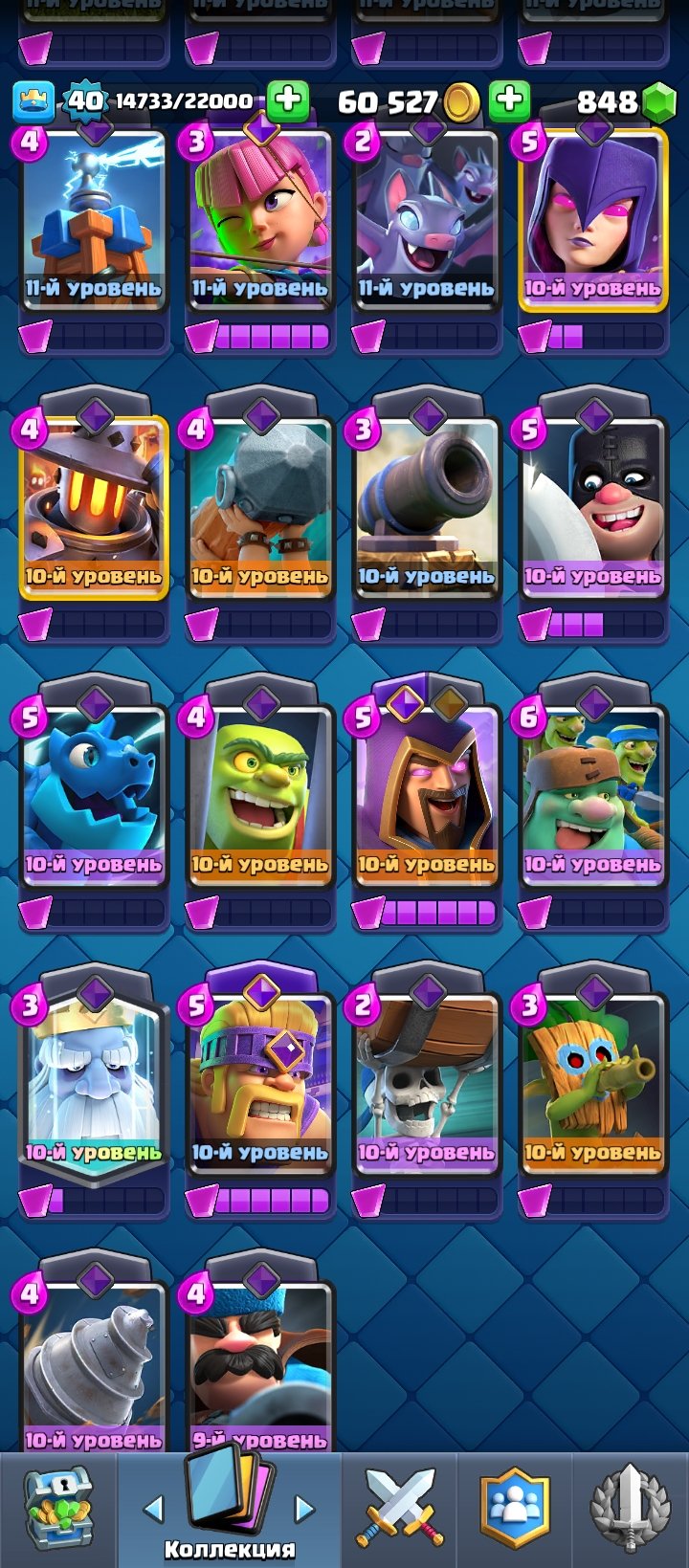Tap the plus button next to experience points
689x1568 pixels.
[287, 99]
